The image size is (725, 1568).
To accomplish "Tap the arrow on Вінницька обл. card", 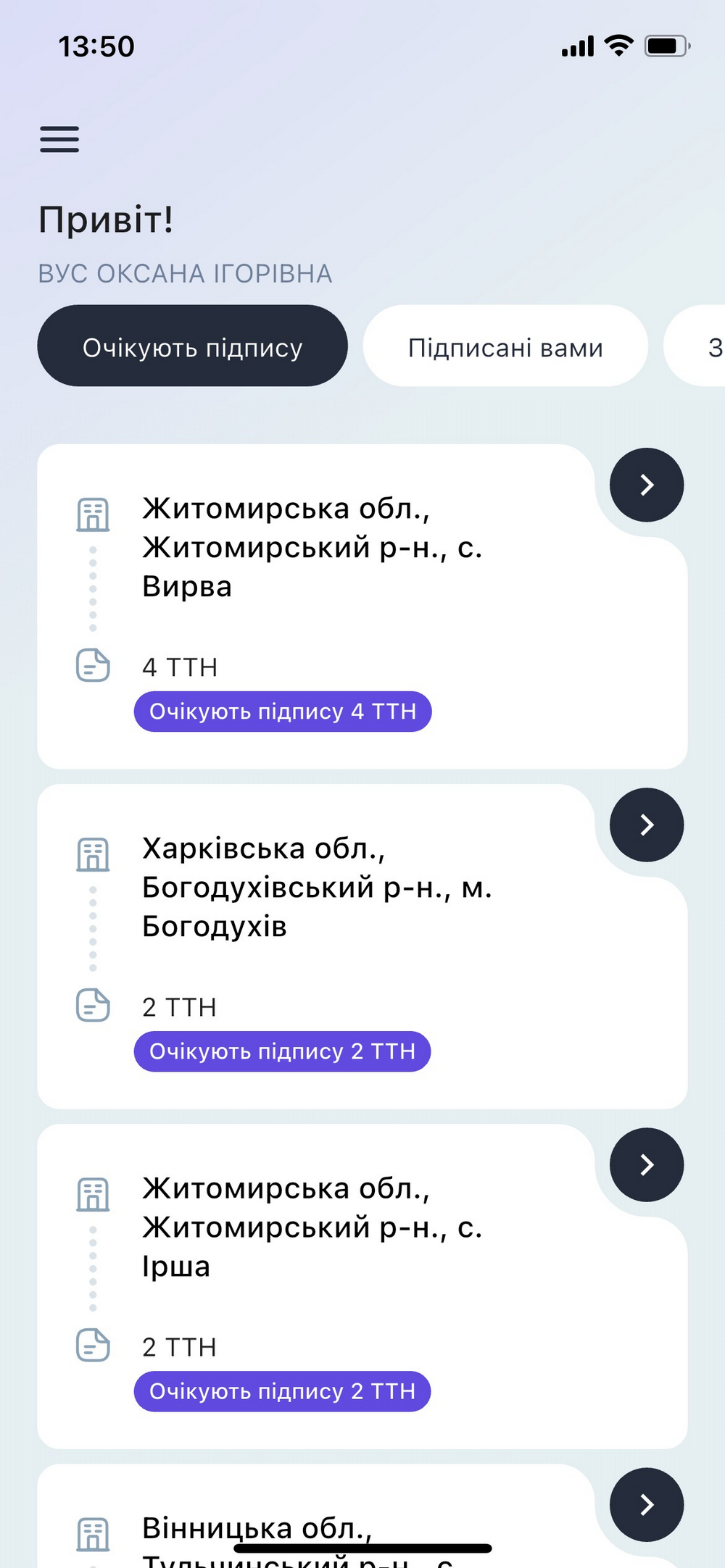I will point(647,1504).
